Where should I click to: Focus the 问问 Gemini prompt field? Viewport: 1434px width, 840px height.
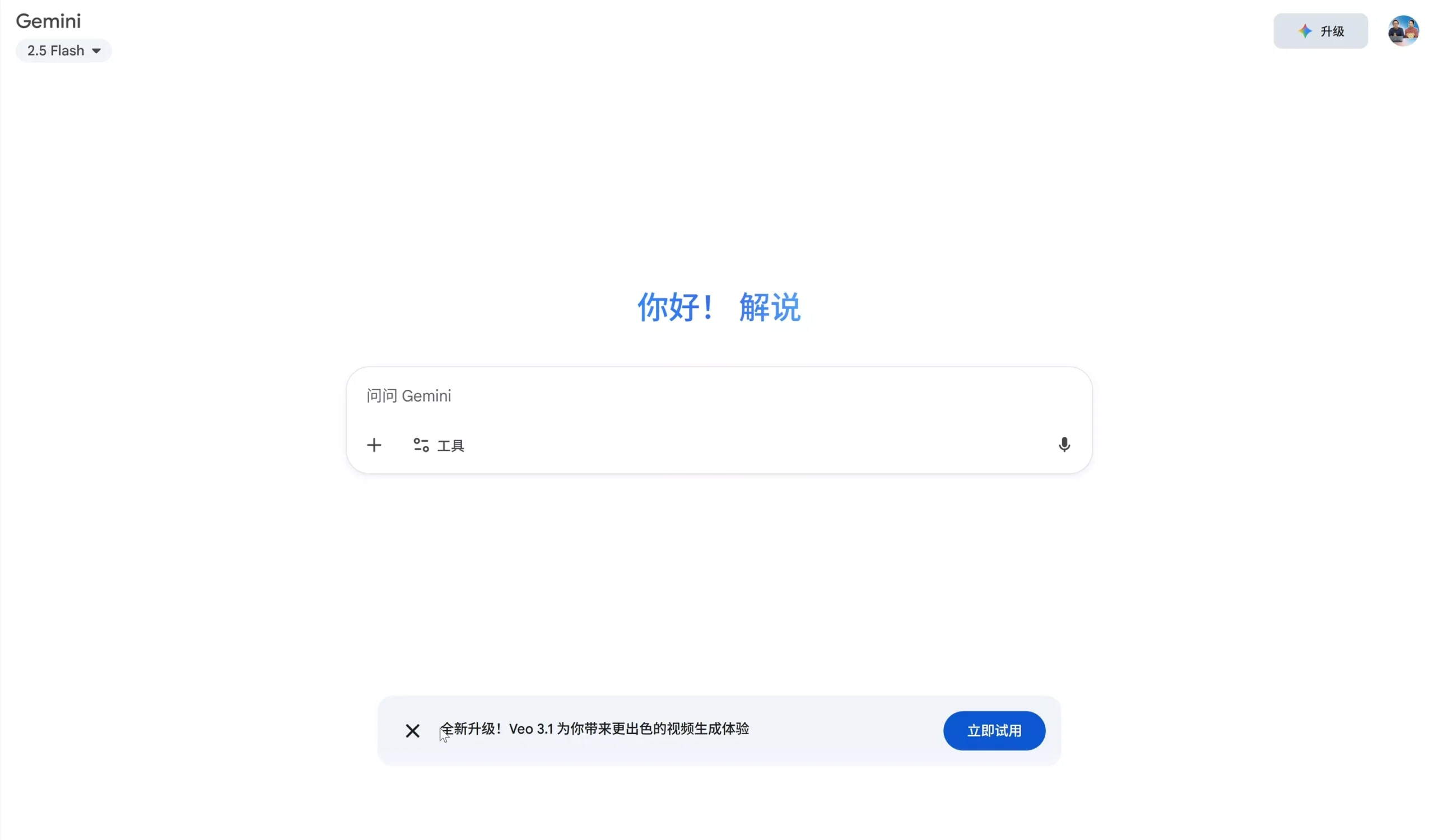[683, 396]
